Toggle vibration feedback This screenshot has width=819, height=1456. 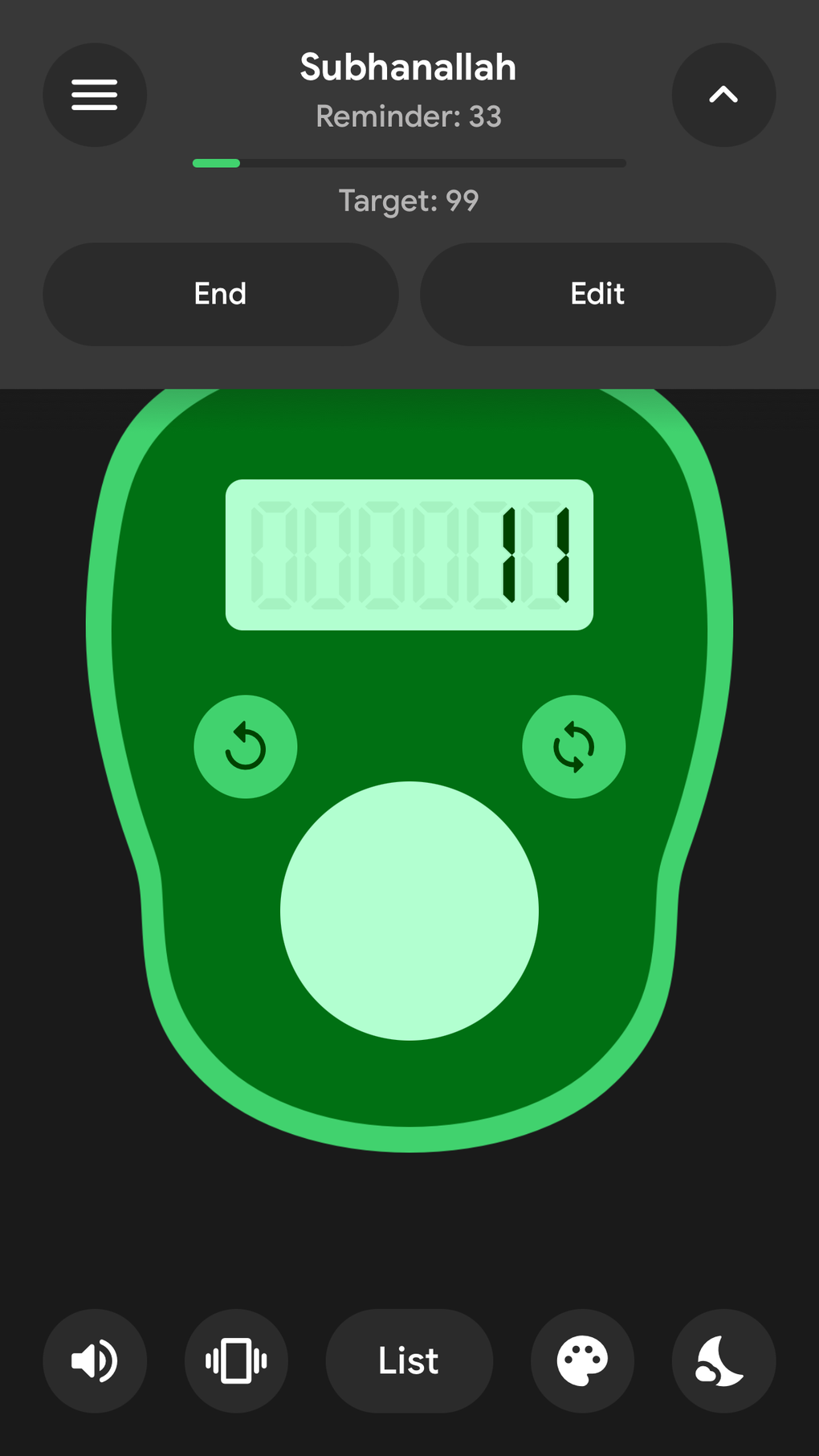point(236,1361)
